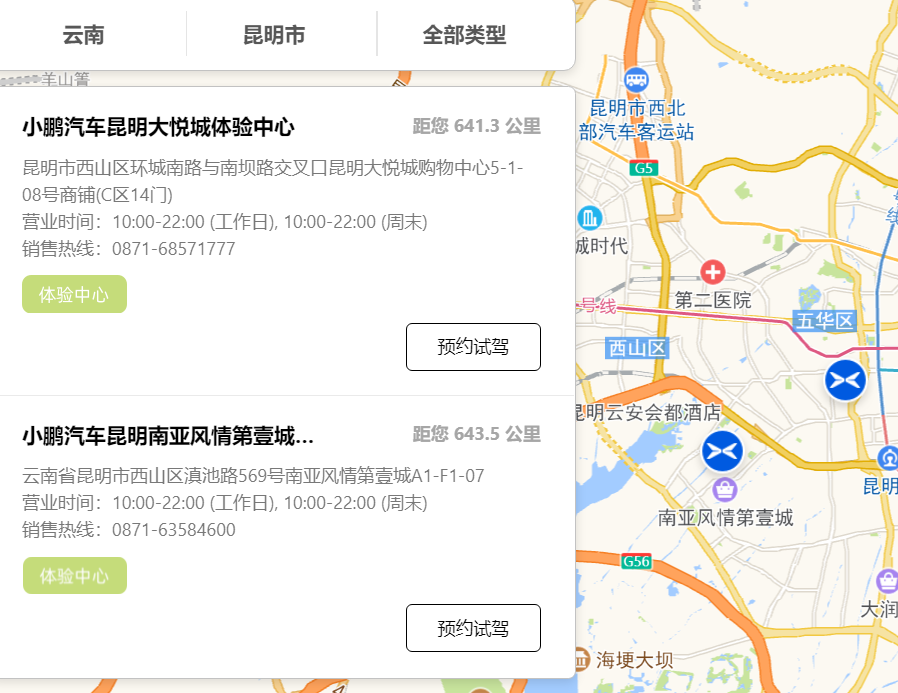Viewport: 898px width, 693px height.
Task: Open the 全部类型 type filter
Action: (x=464, y=36)
